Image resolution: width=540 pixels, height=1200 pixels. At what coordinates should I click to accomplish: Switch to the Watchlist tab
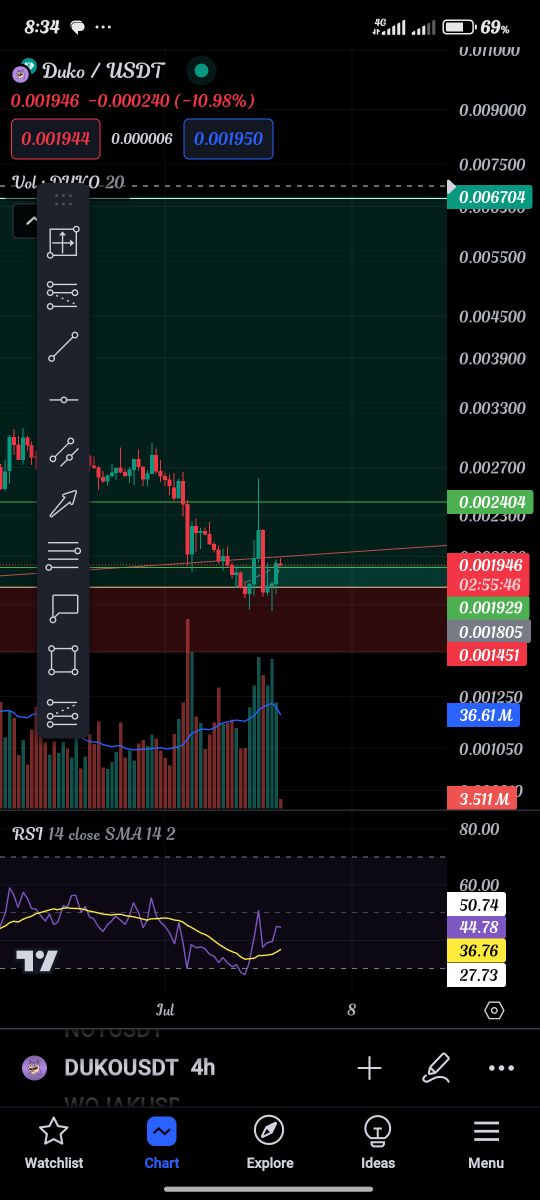pos(54,1144)
